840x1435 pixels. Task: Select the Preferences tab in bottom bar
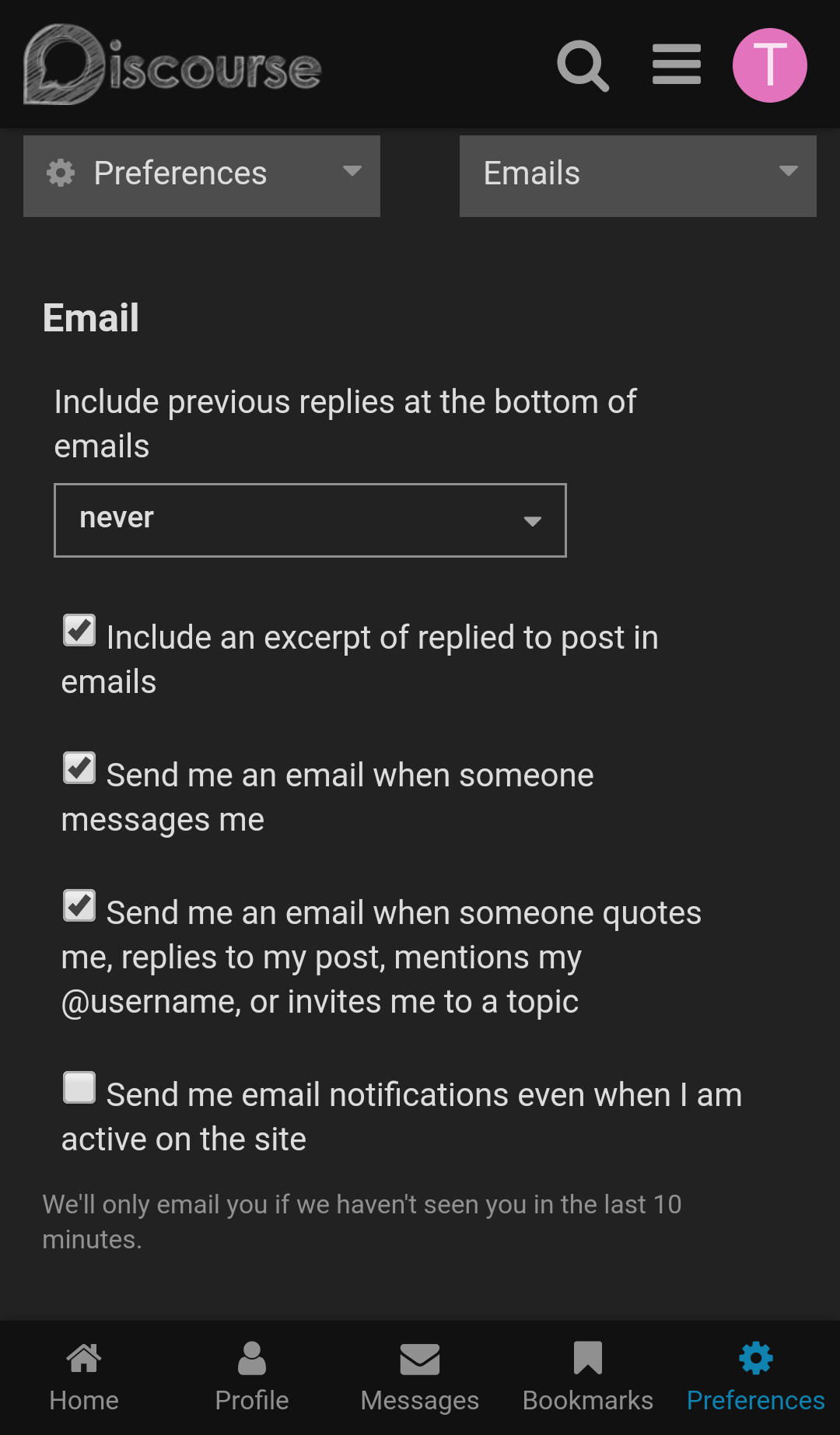pyautogui.click(x=755, y=1377)
